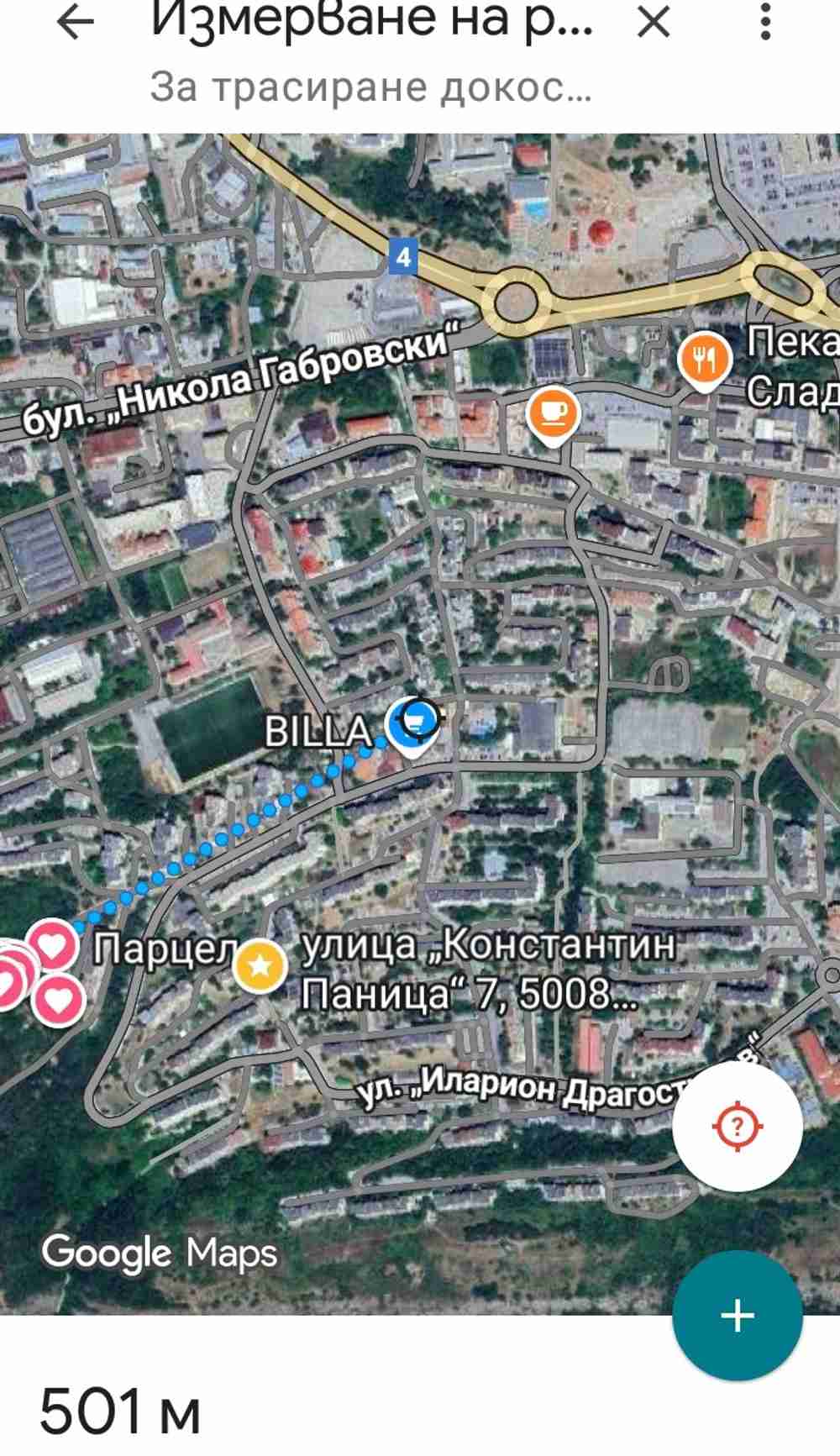Image resolution: width=840 pixels, height=1456 pixels.
Task: Close the distance measurement mode
Action: click(654, 23)
